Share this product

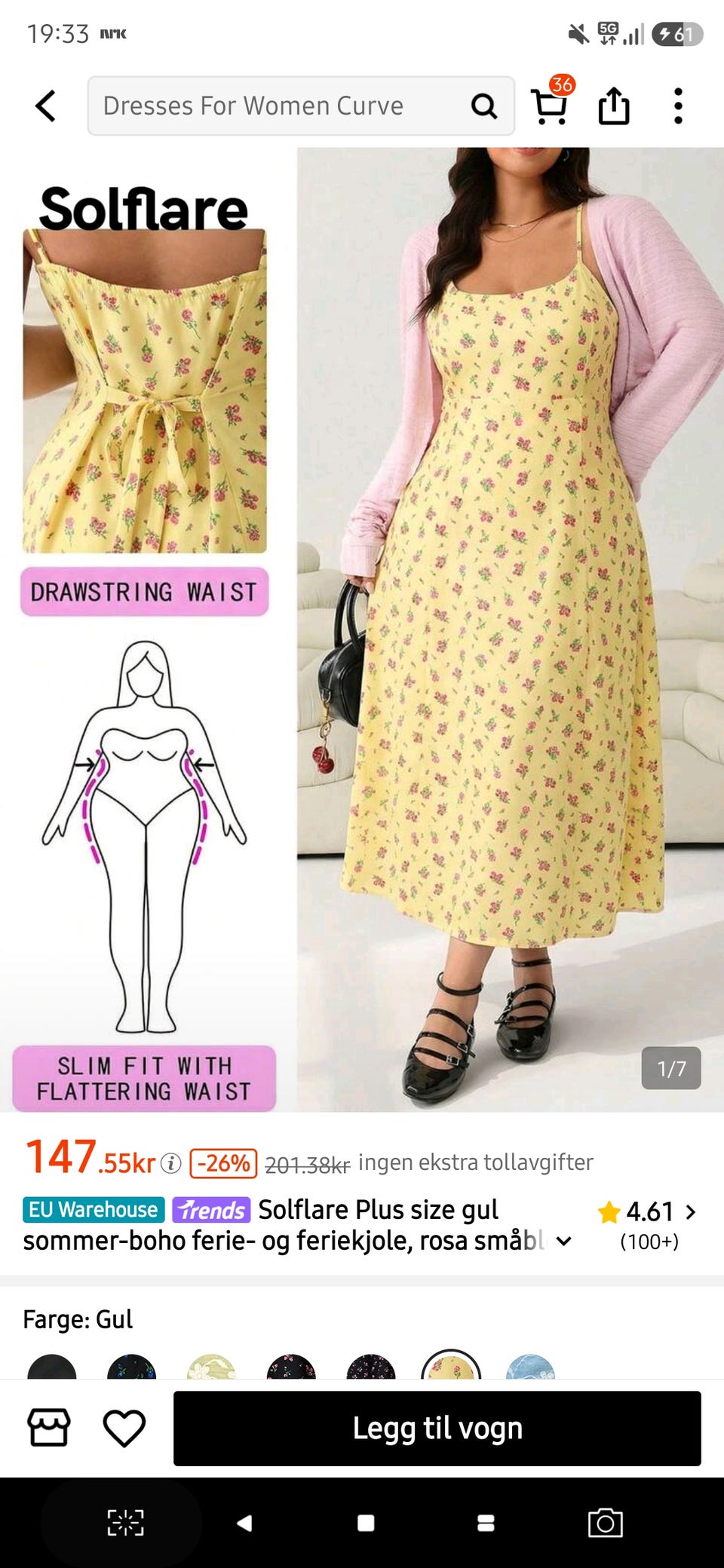point(614,106)
